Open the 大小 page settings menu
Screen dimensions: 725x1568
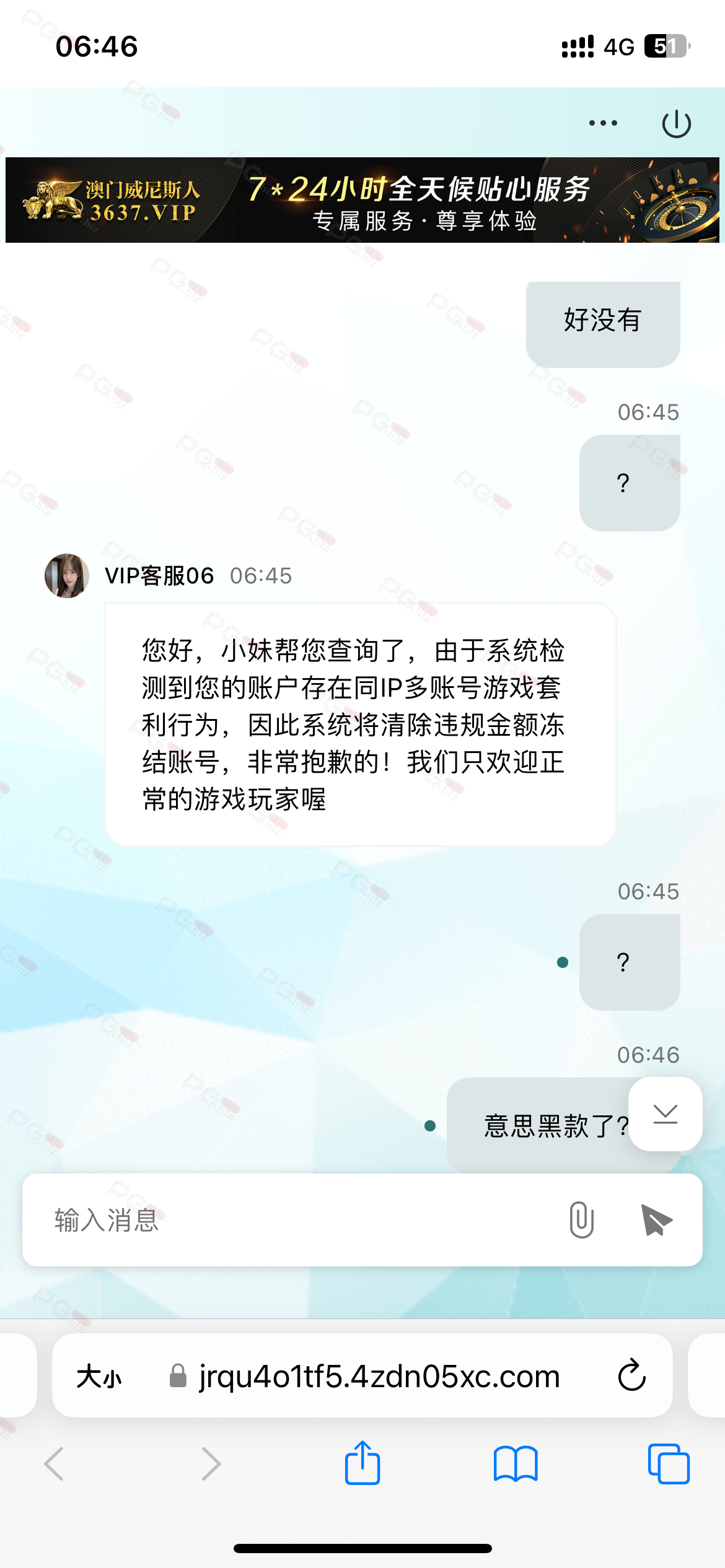[x=99, y=1377]
